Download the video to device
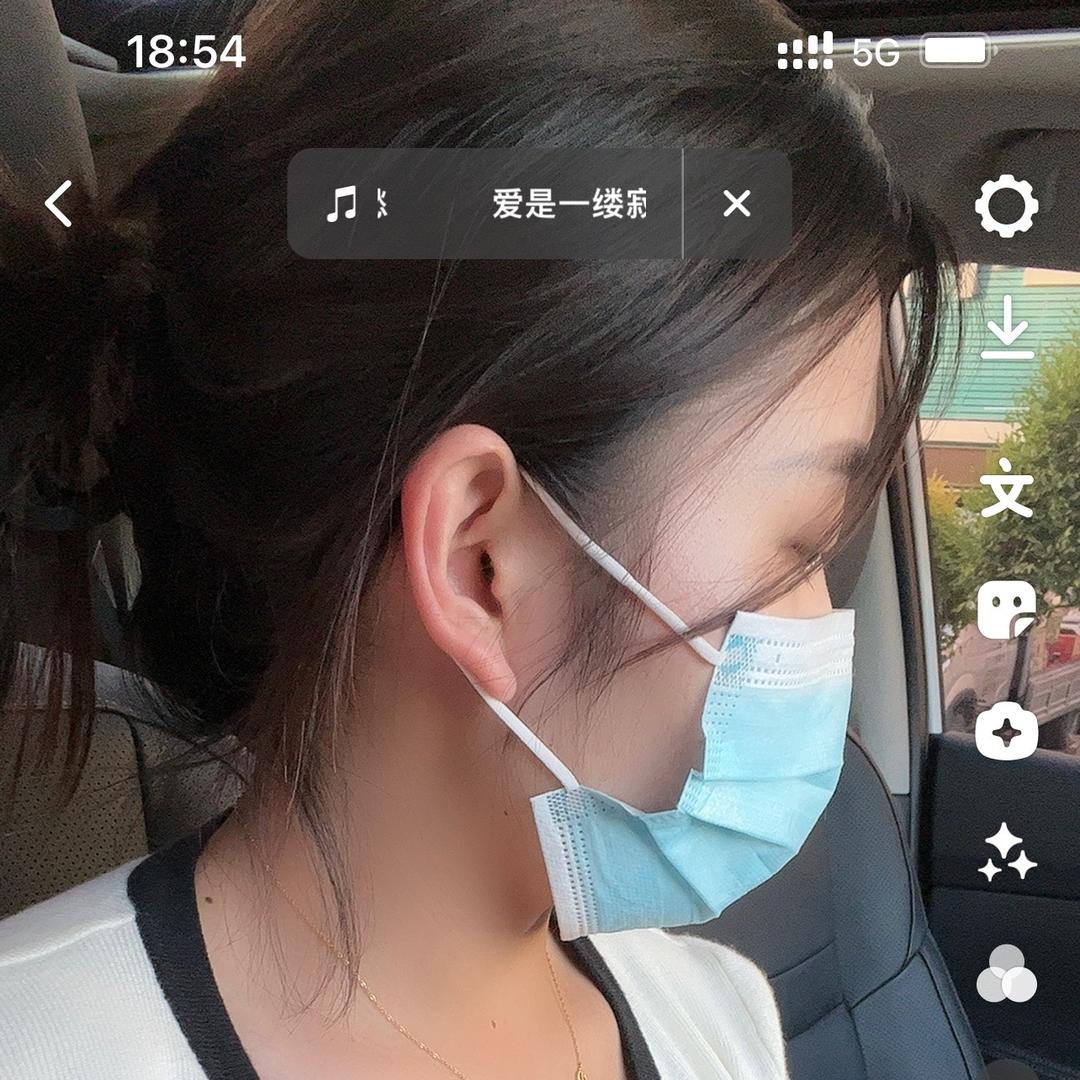 click(1006, 328)
